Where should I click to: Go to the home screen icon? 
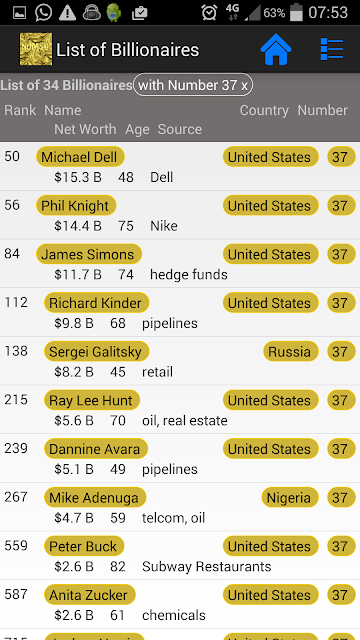coord(276,49)
